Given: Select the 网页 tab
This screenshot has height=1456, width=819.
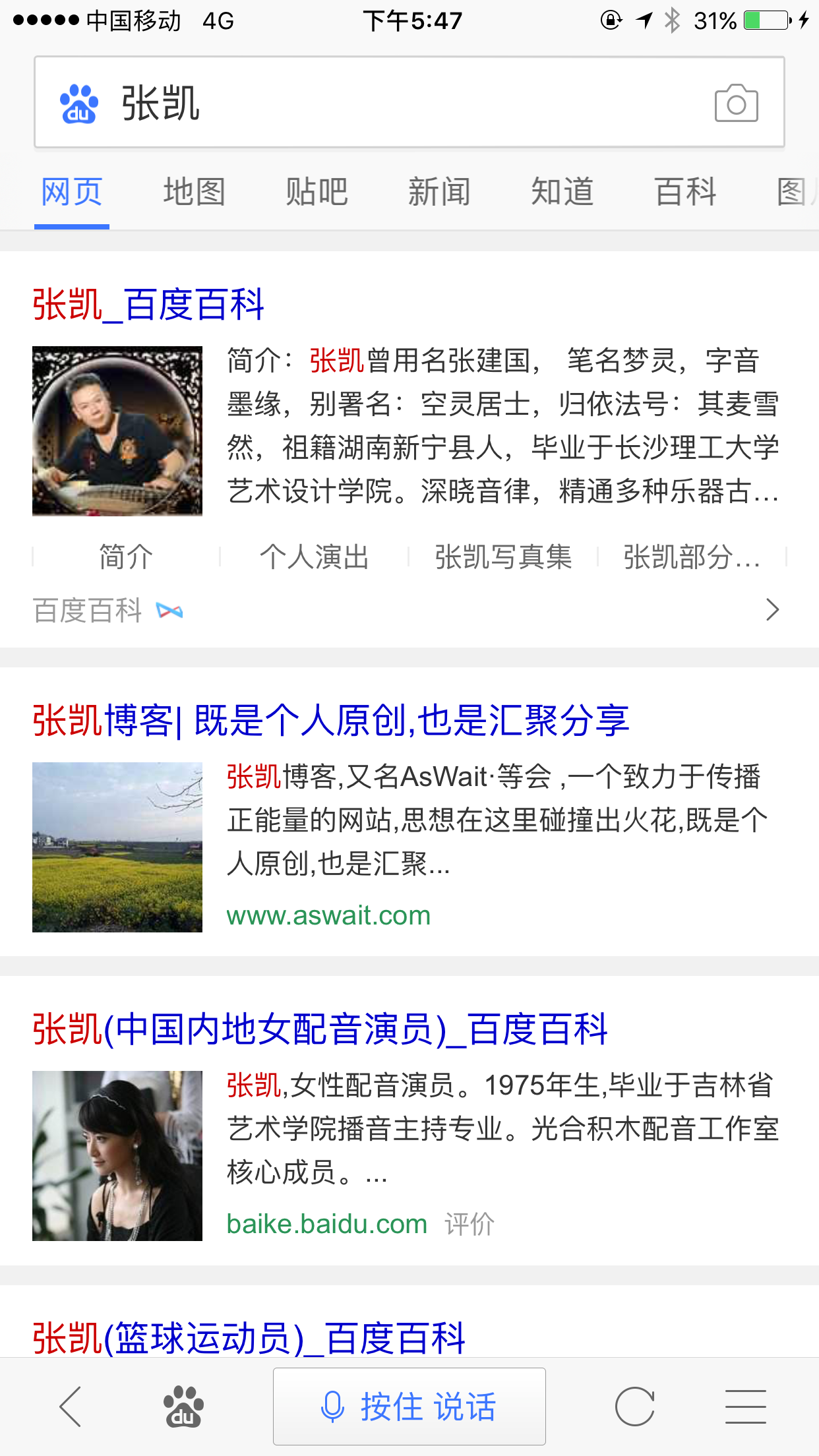Looking at the screenshot, I should pyautogui.click(x=72, y=193).
